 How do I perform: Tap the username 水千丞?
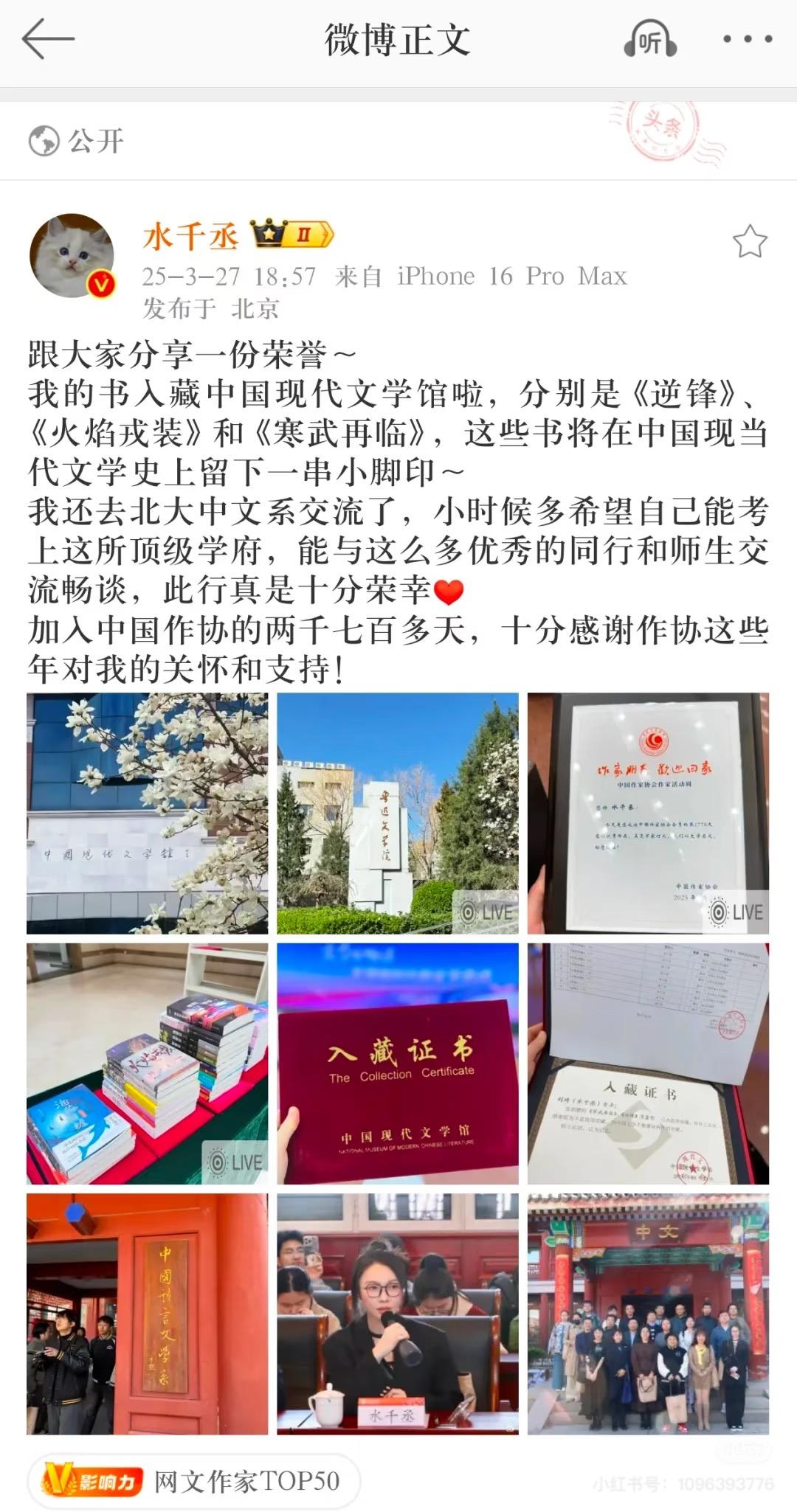click(x=191, y=237)
